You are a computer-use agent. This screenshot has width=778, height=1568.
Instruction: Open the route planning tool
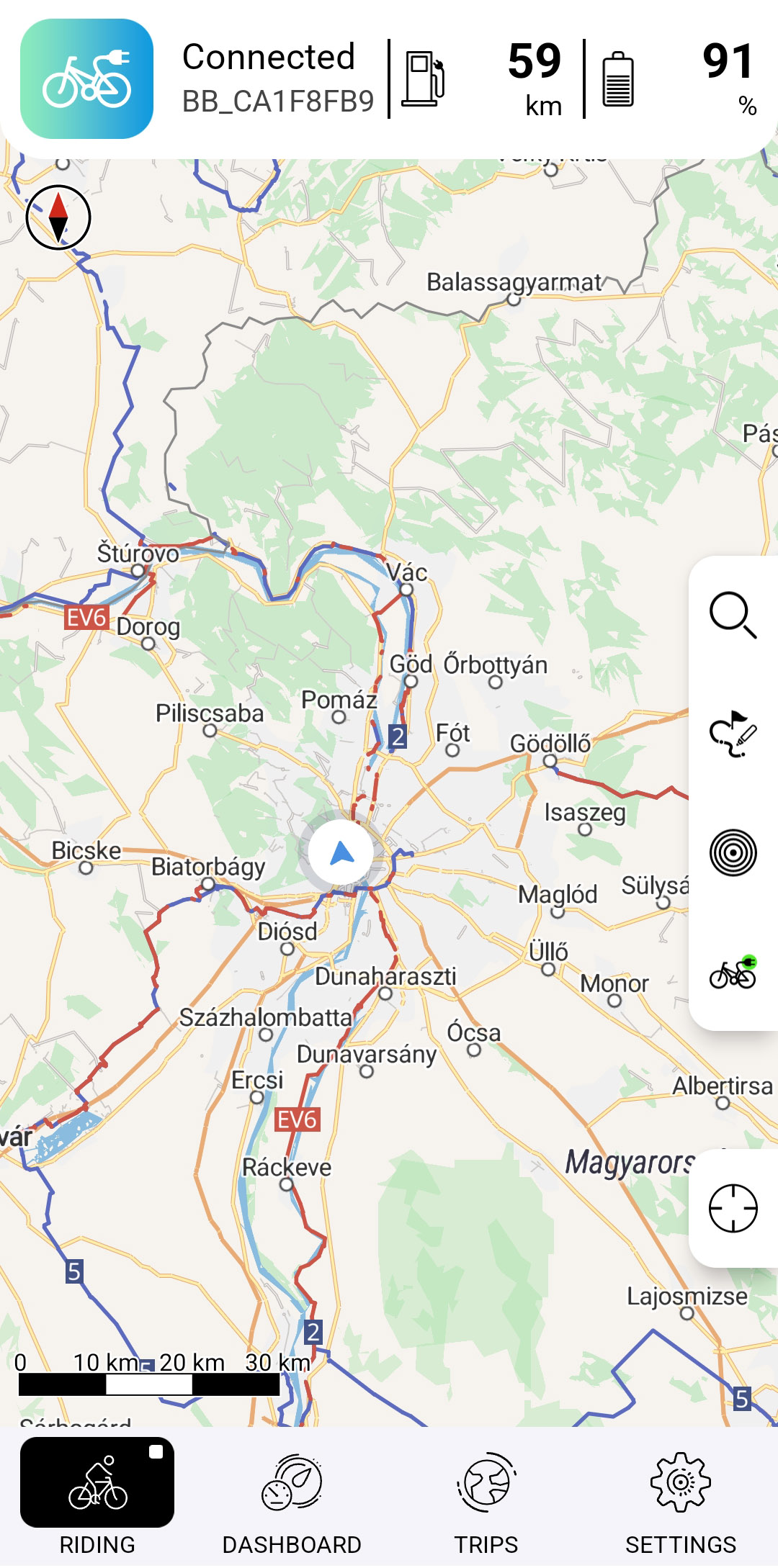coord(733,734)
